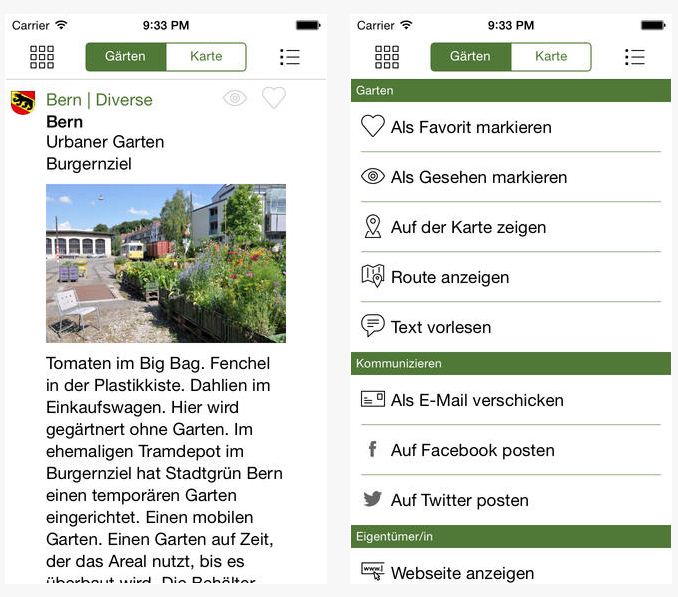Mark garden as favorite via 'Als Favorit markieren'
The image size is (678, 597).
coord(471,127)
